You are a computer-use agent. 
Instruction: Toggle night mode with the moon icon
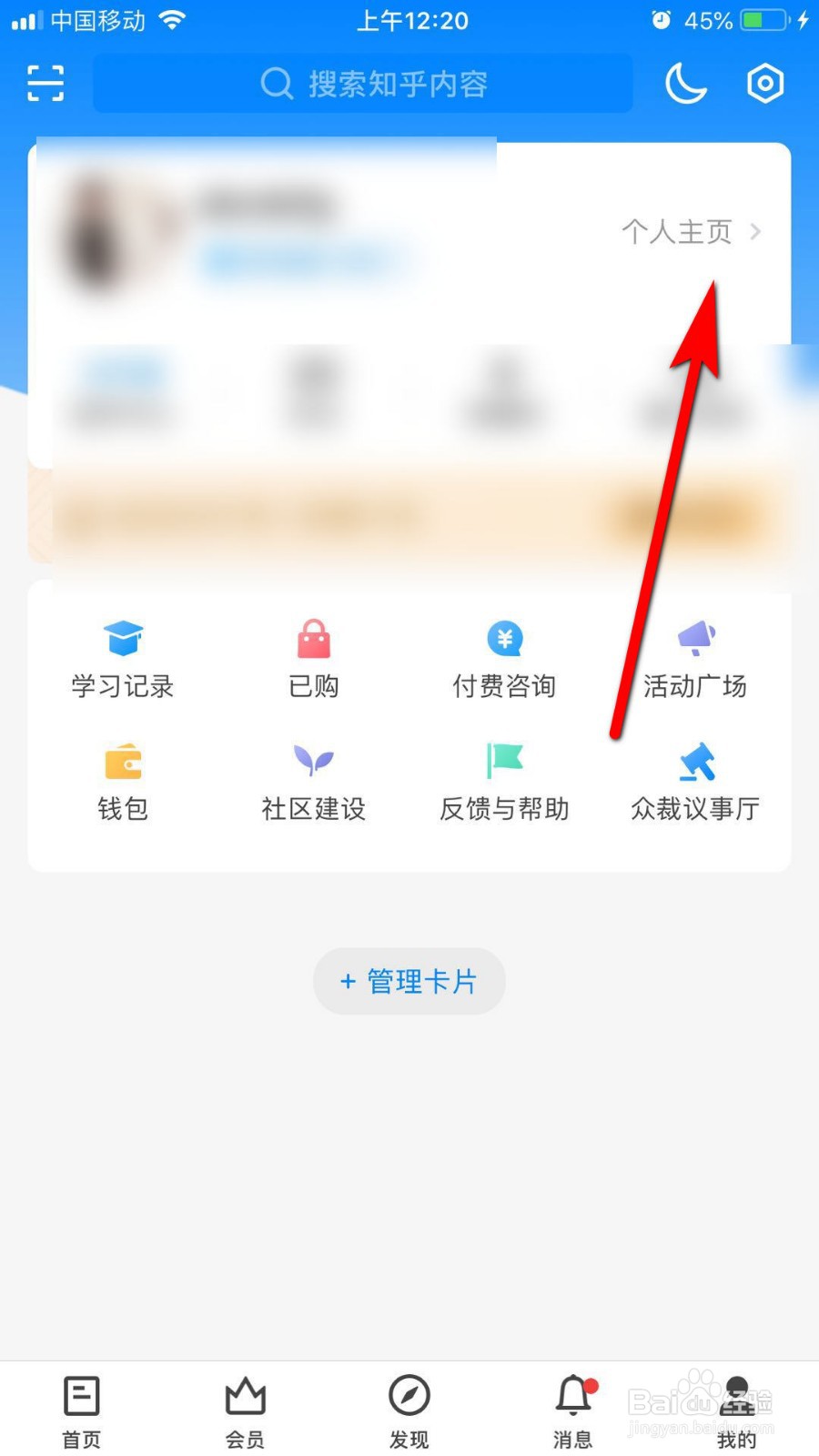point(686,83)
